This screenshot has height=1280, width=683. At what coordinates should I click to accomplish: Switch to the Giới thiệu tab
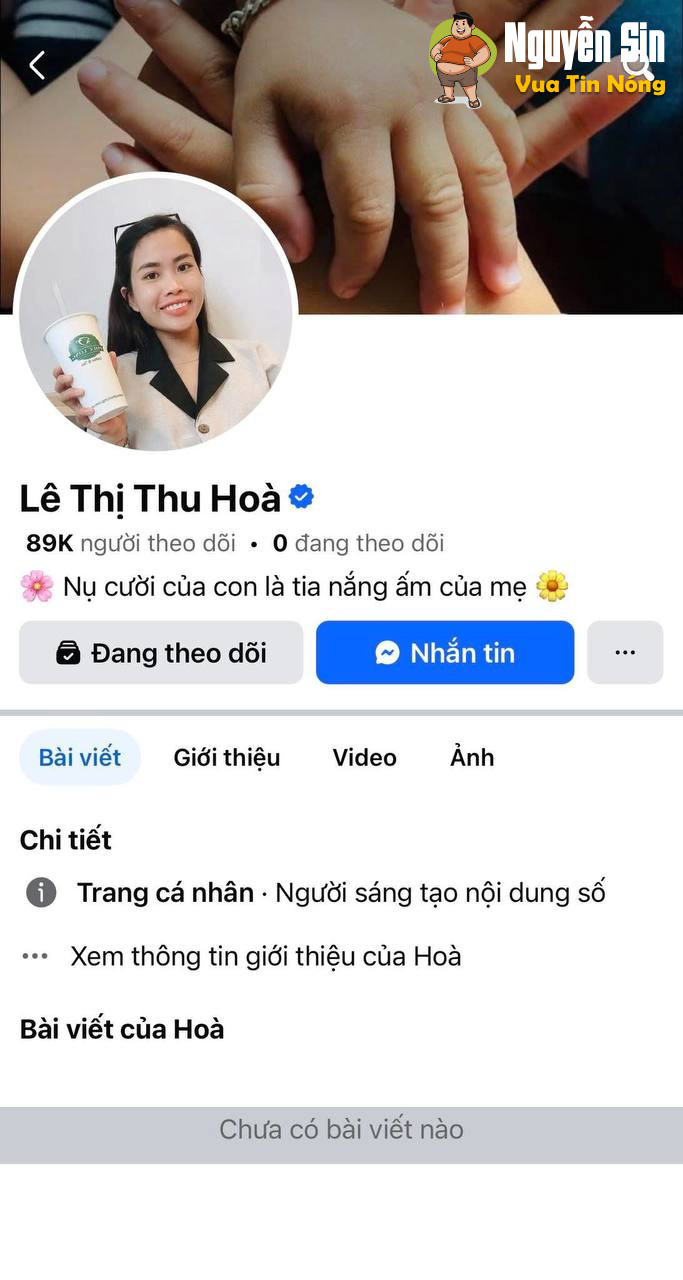pyautogui.click(x=227, y=757)
